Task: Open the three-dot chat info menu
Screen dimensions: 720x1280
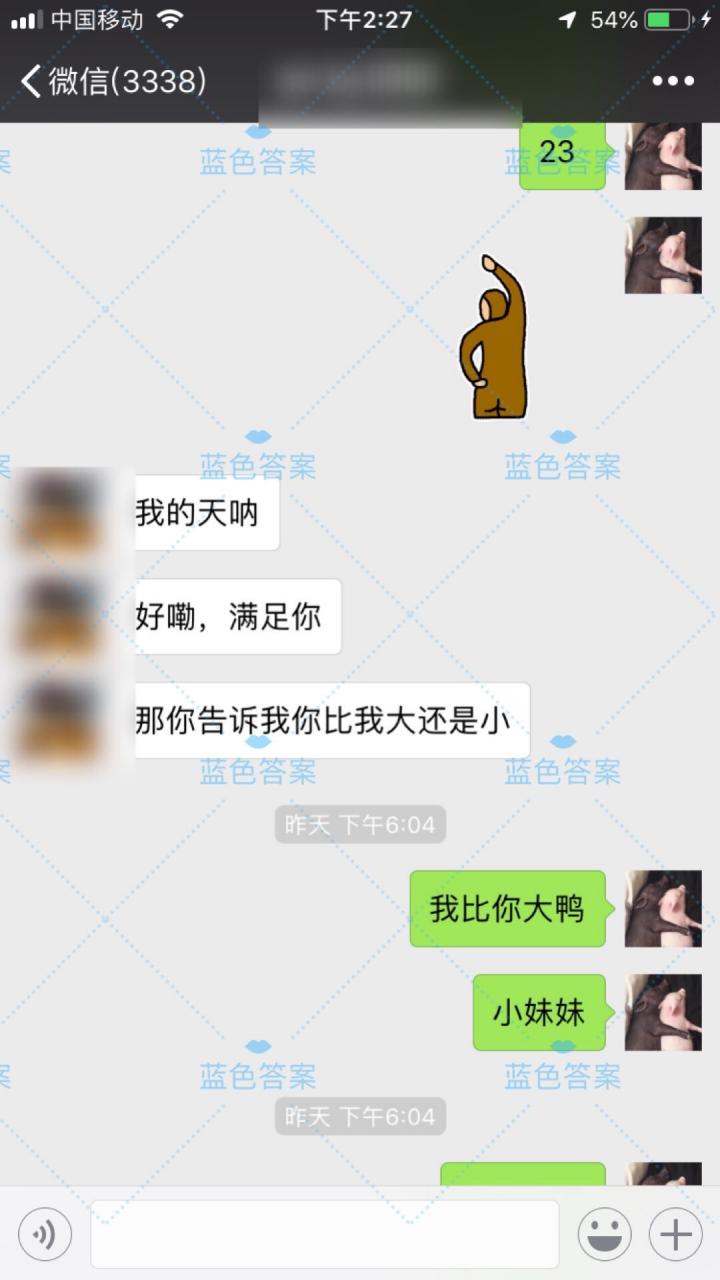Action: [673, 81]
